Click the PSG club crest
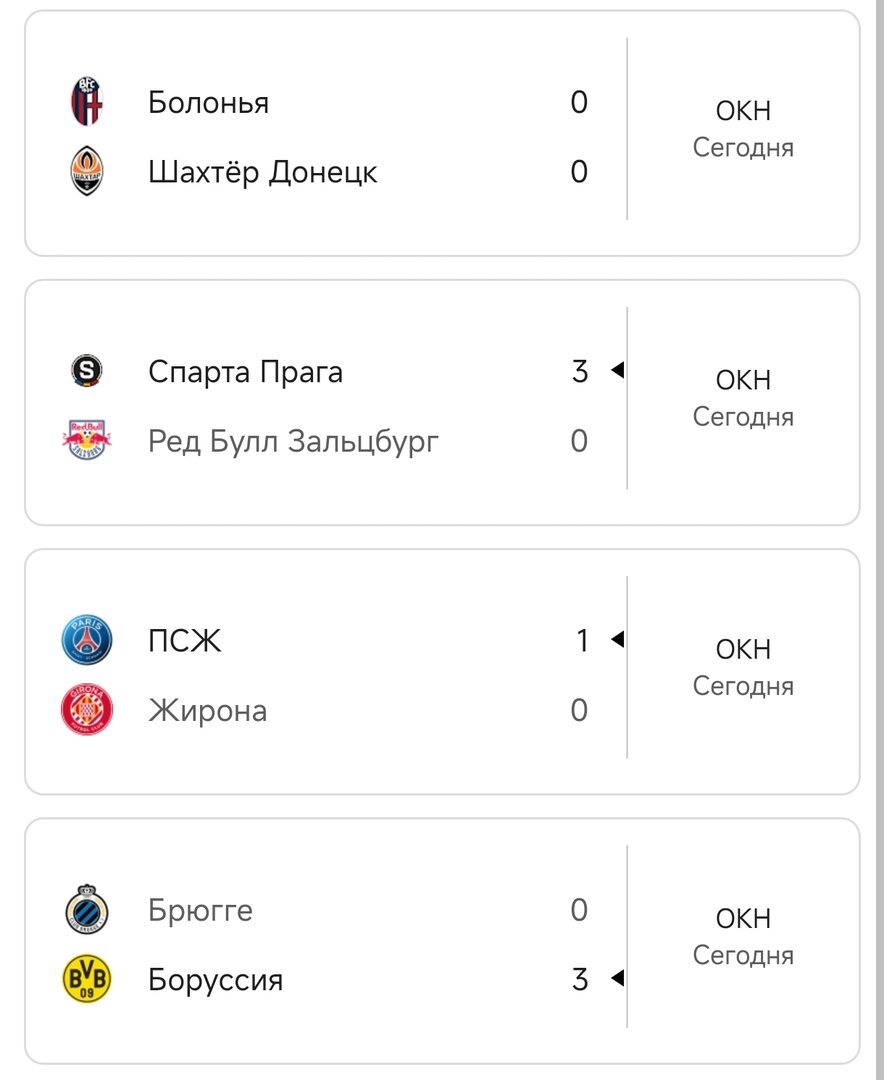The image size is (884, 1080). pyautogui.click(x=89, y=640)
